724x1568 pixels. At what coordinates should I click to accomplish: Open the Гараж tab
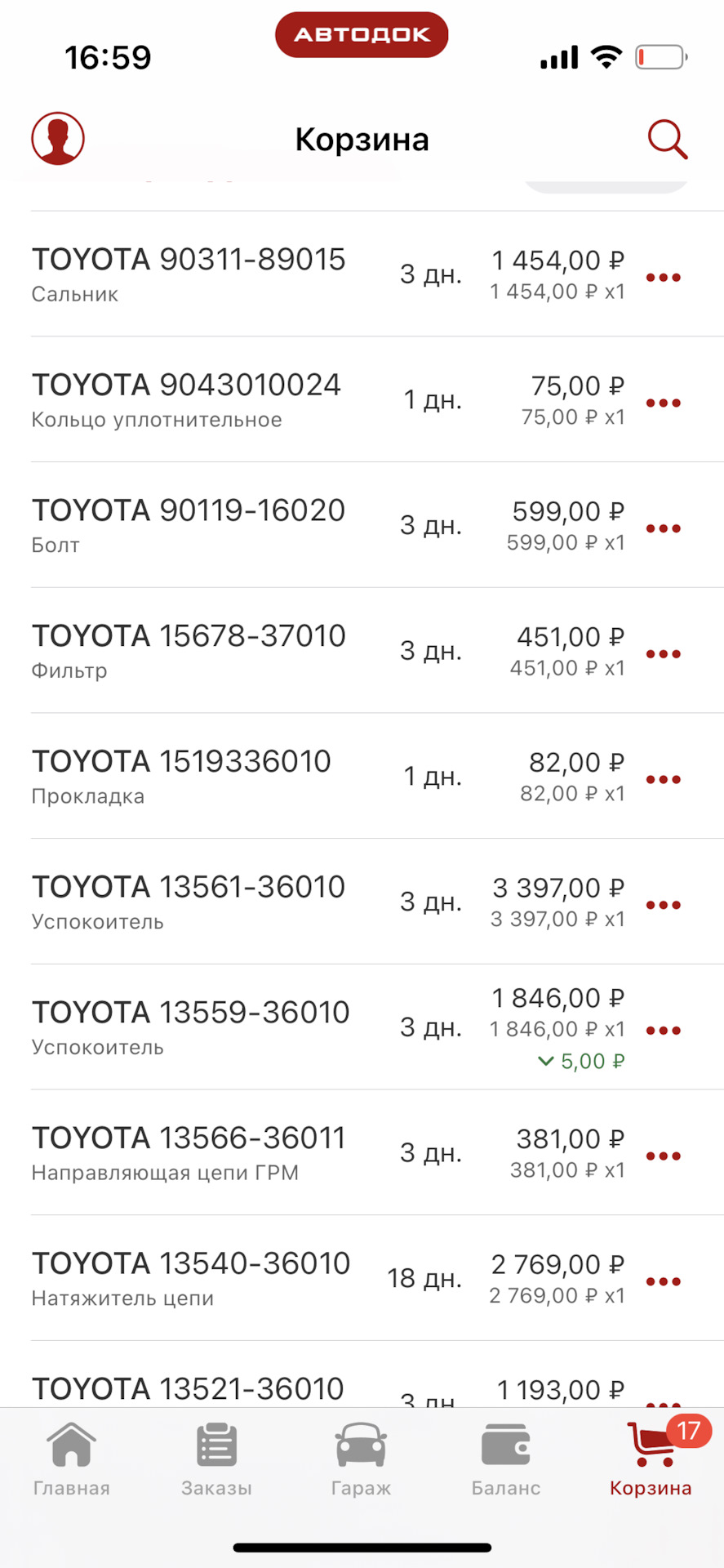point(361,1459)
